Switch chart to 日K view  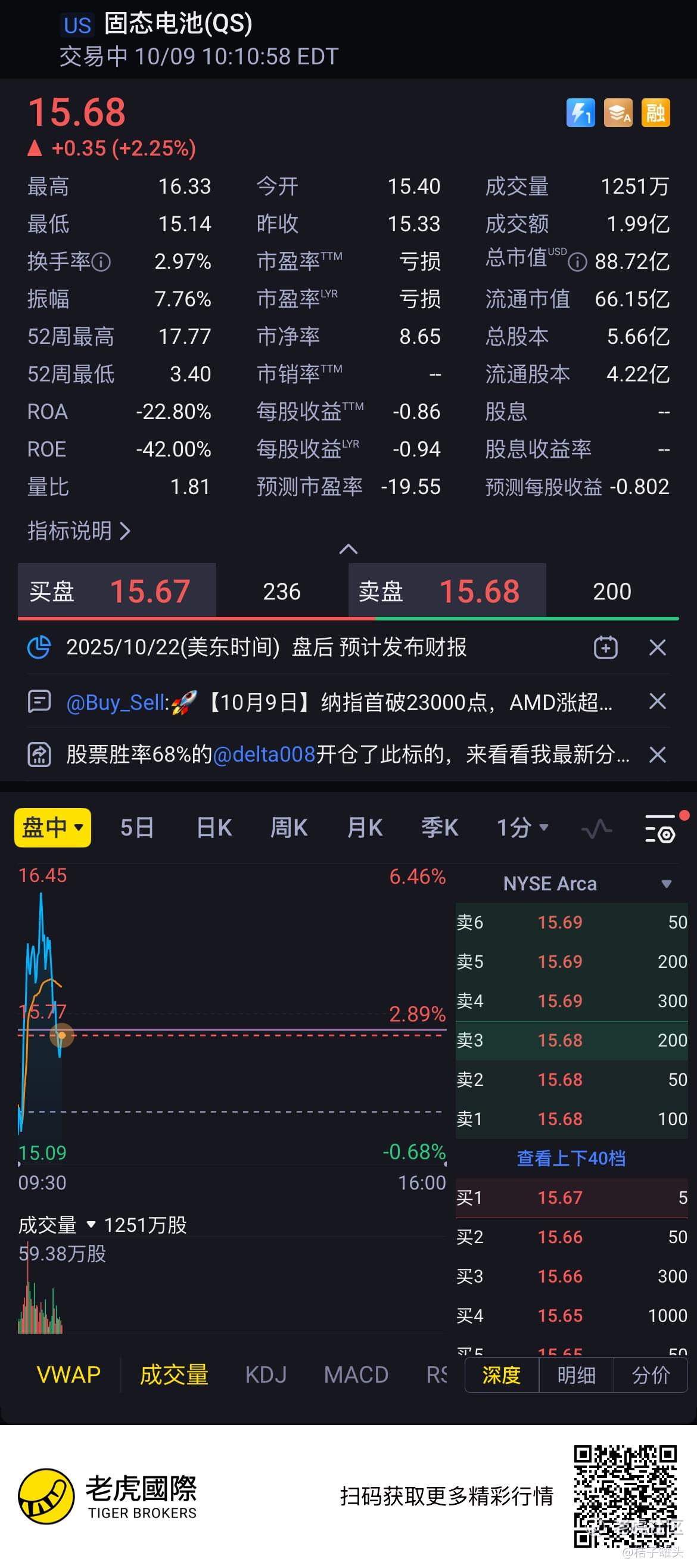(214, 828)
